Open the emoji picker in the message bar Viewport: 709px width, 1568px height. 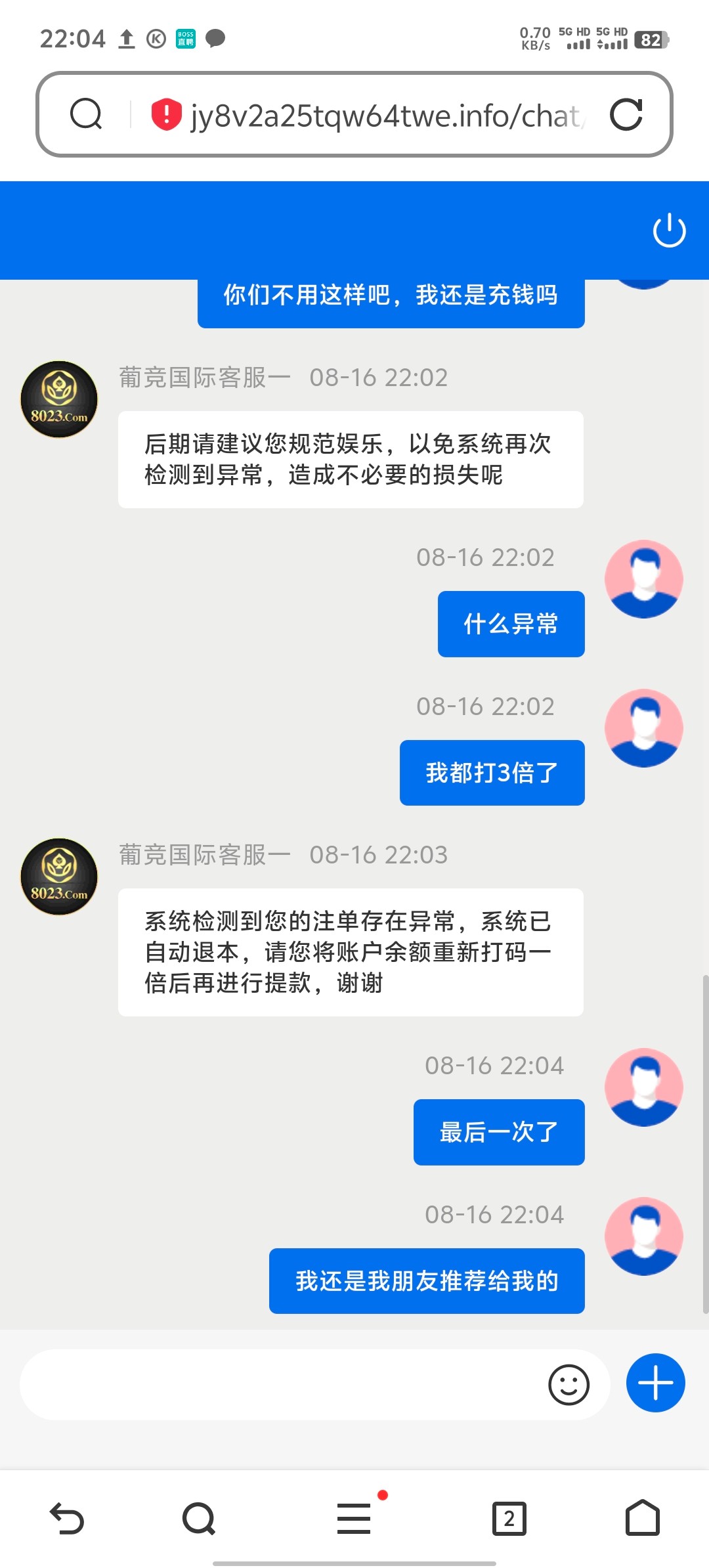coord(569,1383)
